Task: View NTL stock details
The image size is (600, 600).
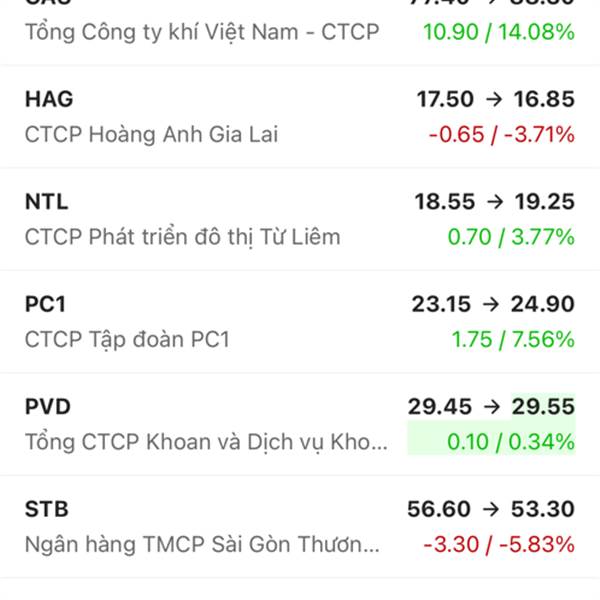Action: (x=300, y=219)
